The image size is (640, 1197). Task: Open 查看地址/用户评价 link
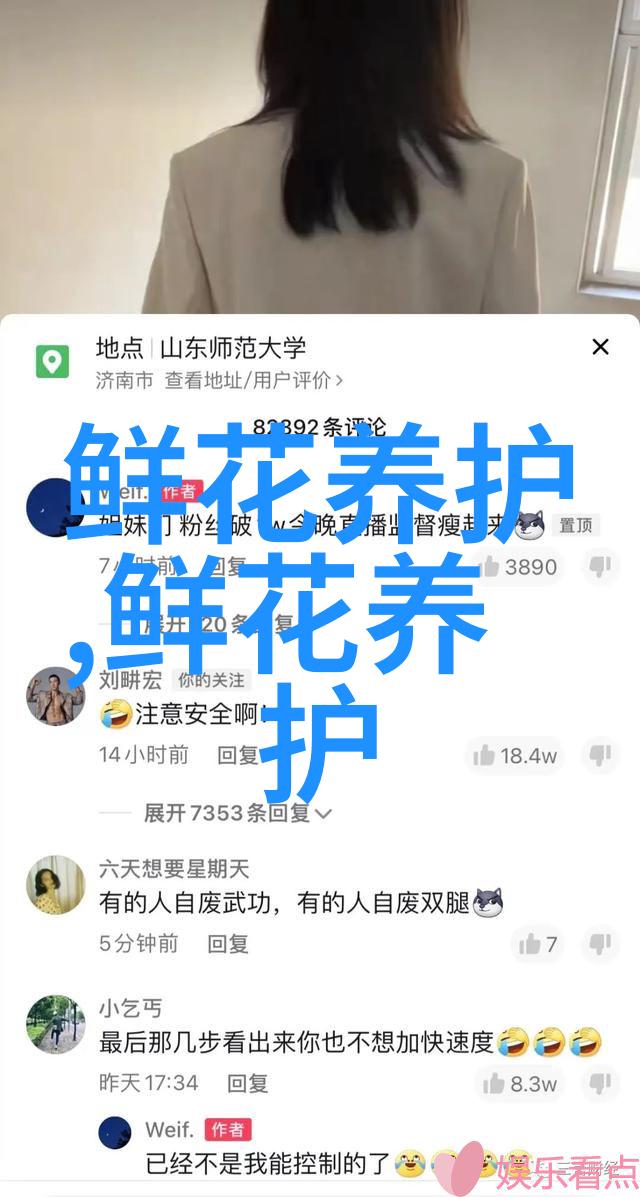253,380
